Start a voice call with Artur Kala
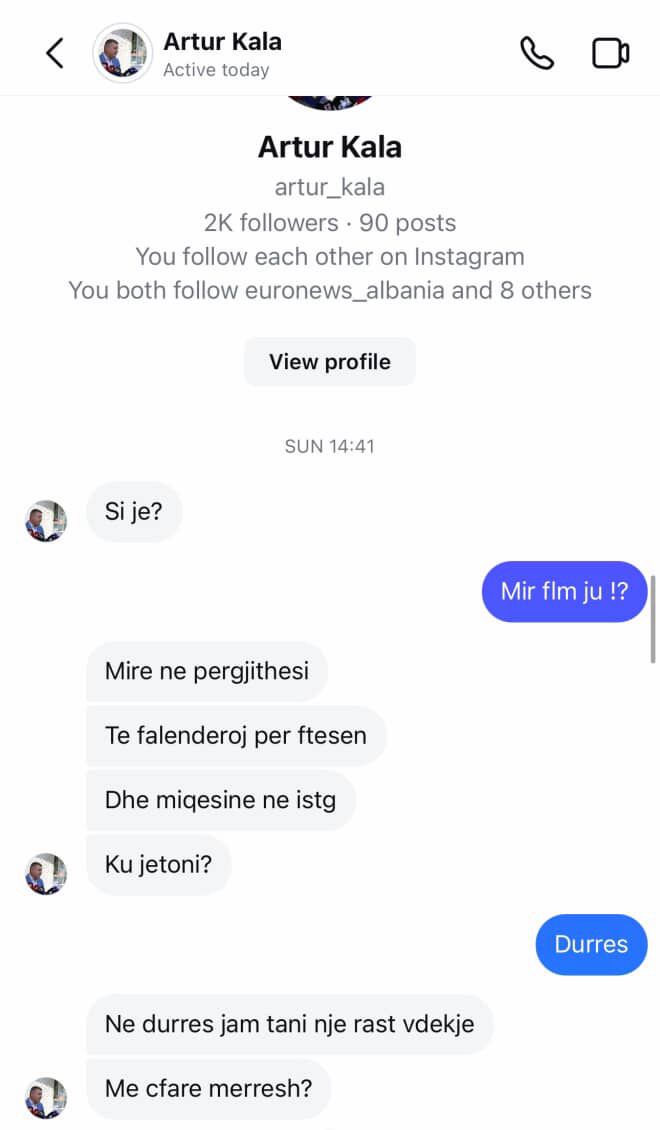 click(x=537, y=53)
